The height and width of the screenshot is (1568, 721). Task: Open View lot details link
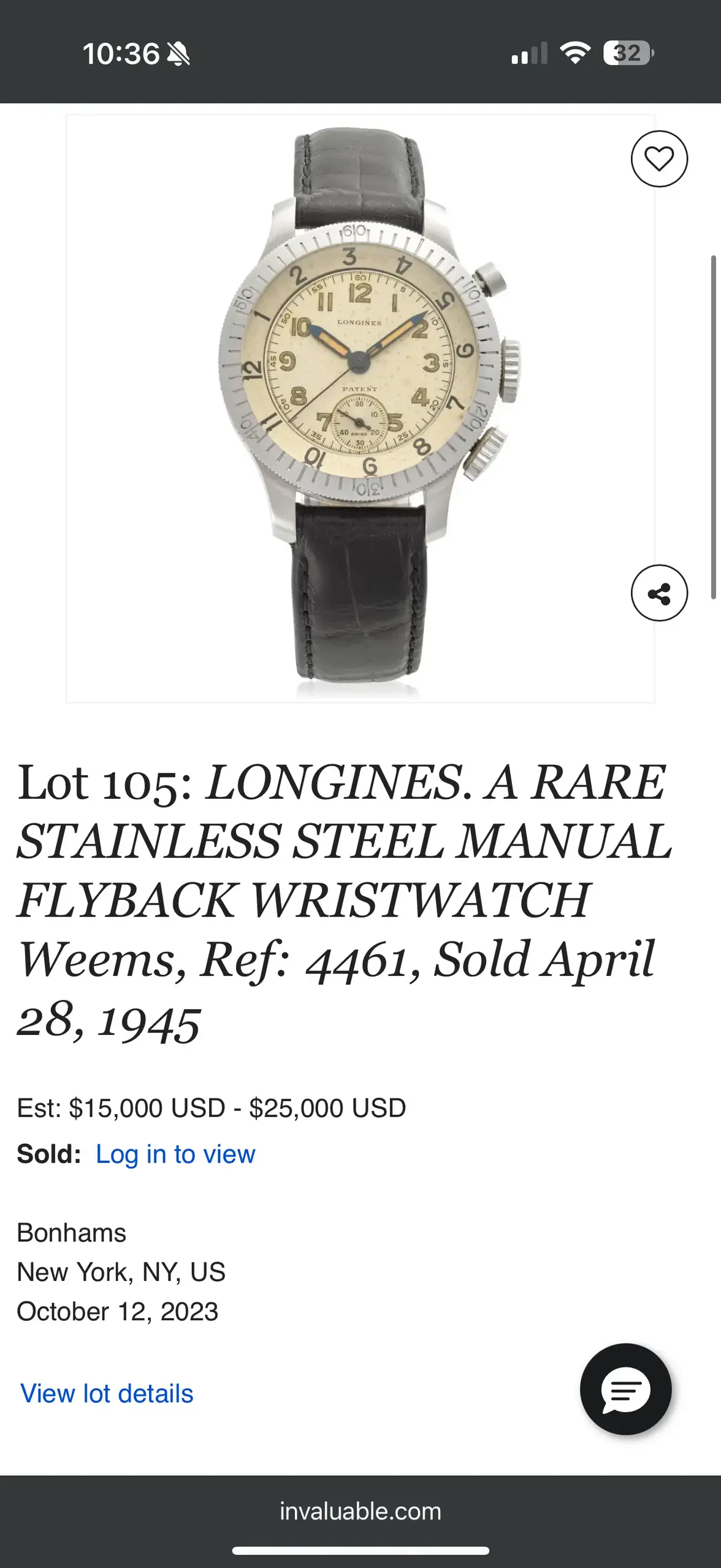107,1393
